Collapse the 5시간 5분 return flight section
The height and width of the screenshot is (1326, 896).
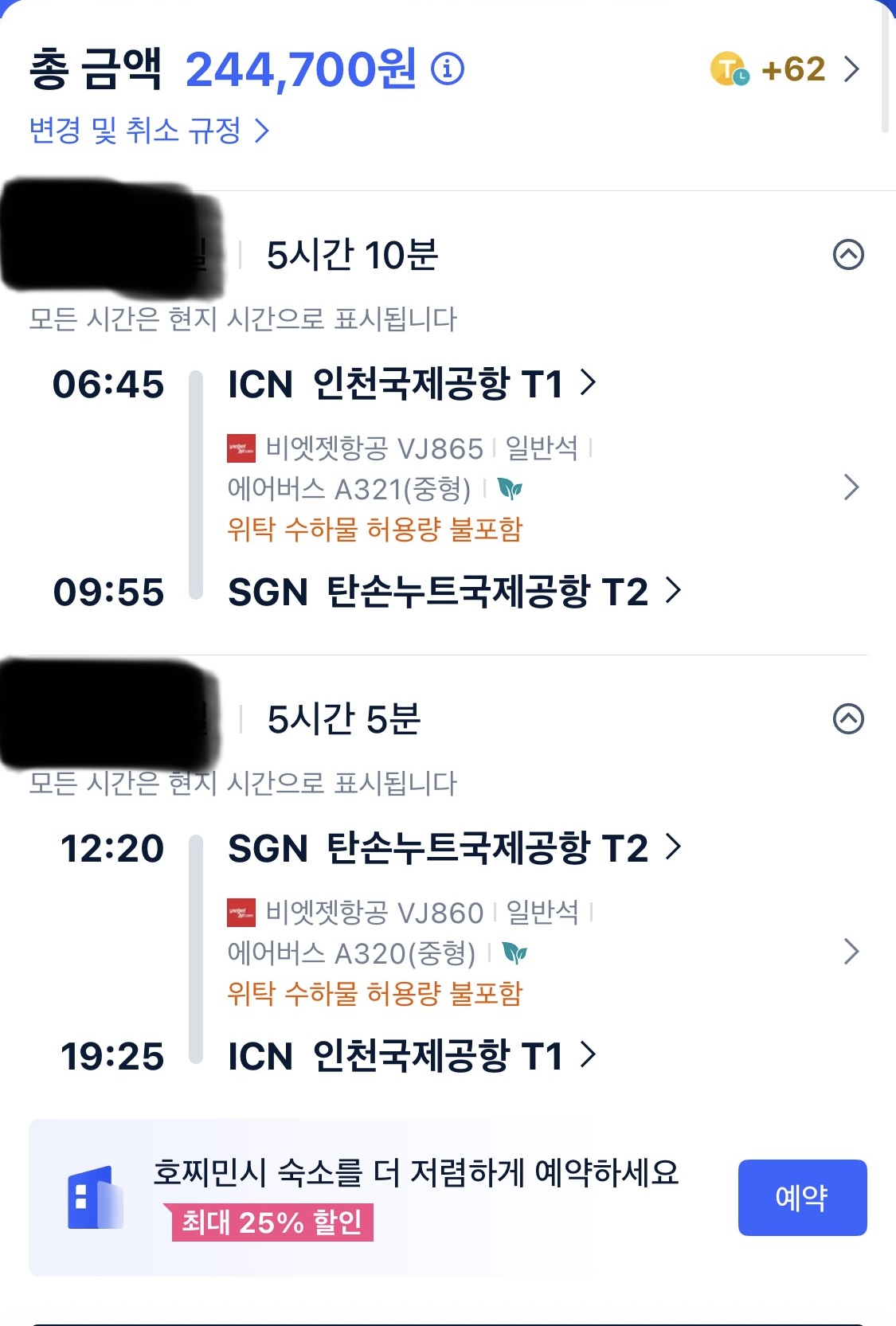848,719
